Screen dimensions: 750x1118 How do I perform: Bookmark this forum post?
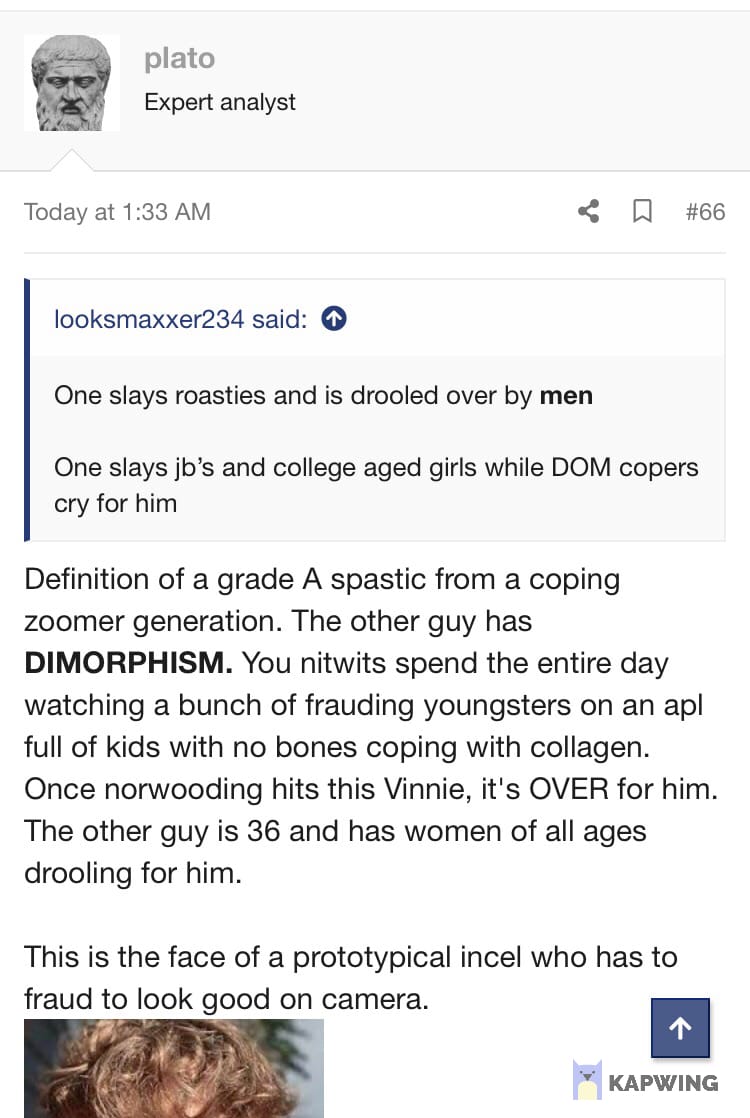[x=643, y=212]
